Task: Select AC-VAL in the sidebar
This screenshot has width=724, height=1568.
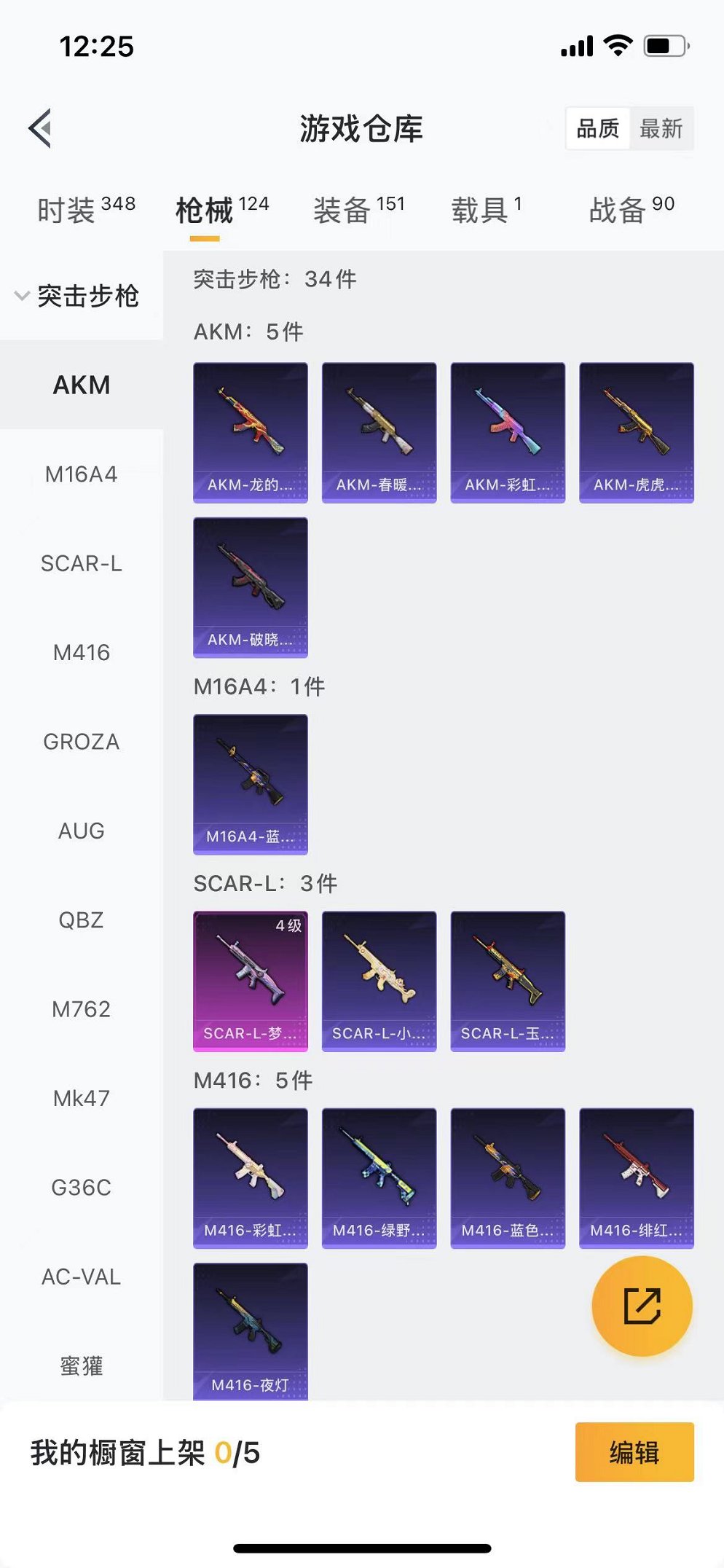Action: [81, 1277]
